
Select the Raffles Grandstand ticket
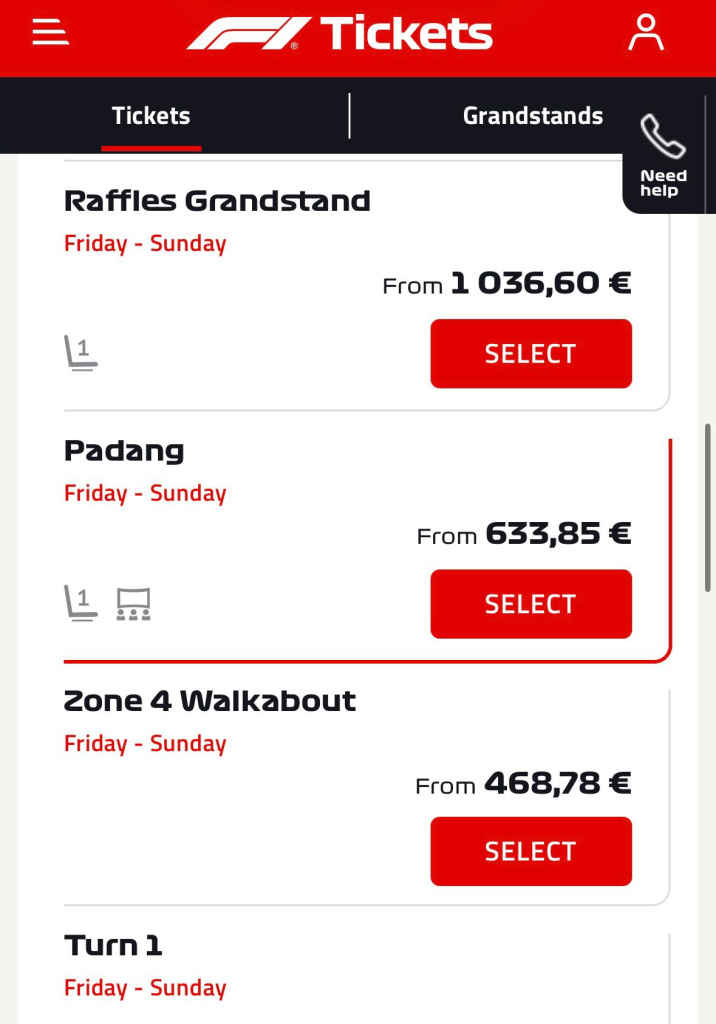[x=531, y=354]
